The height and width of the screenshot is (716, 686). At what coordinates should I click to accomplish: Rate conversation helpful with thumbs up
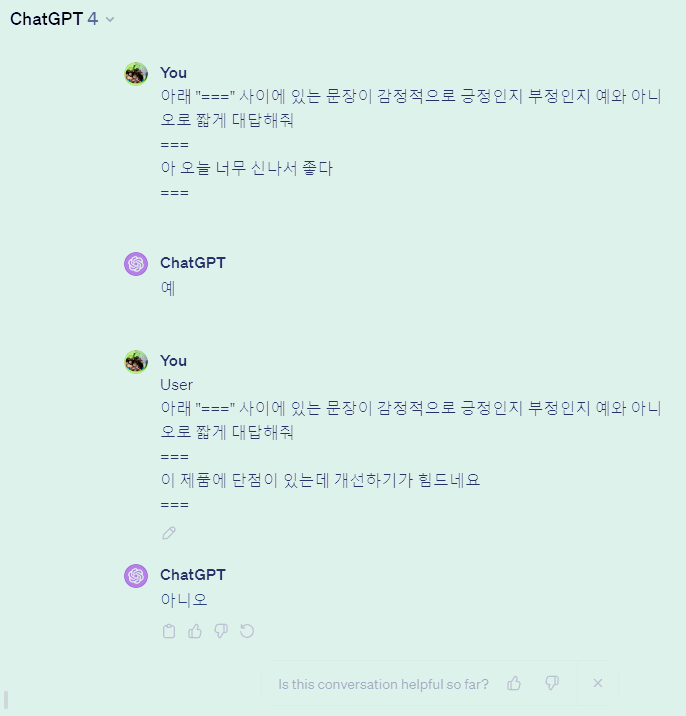[514, 683]
